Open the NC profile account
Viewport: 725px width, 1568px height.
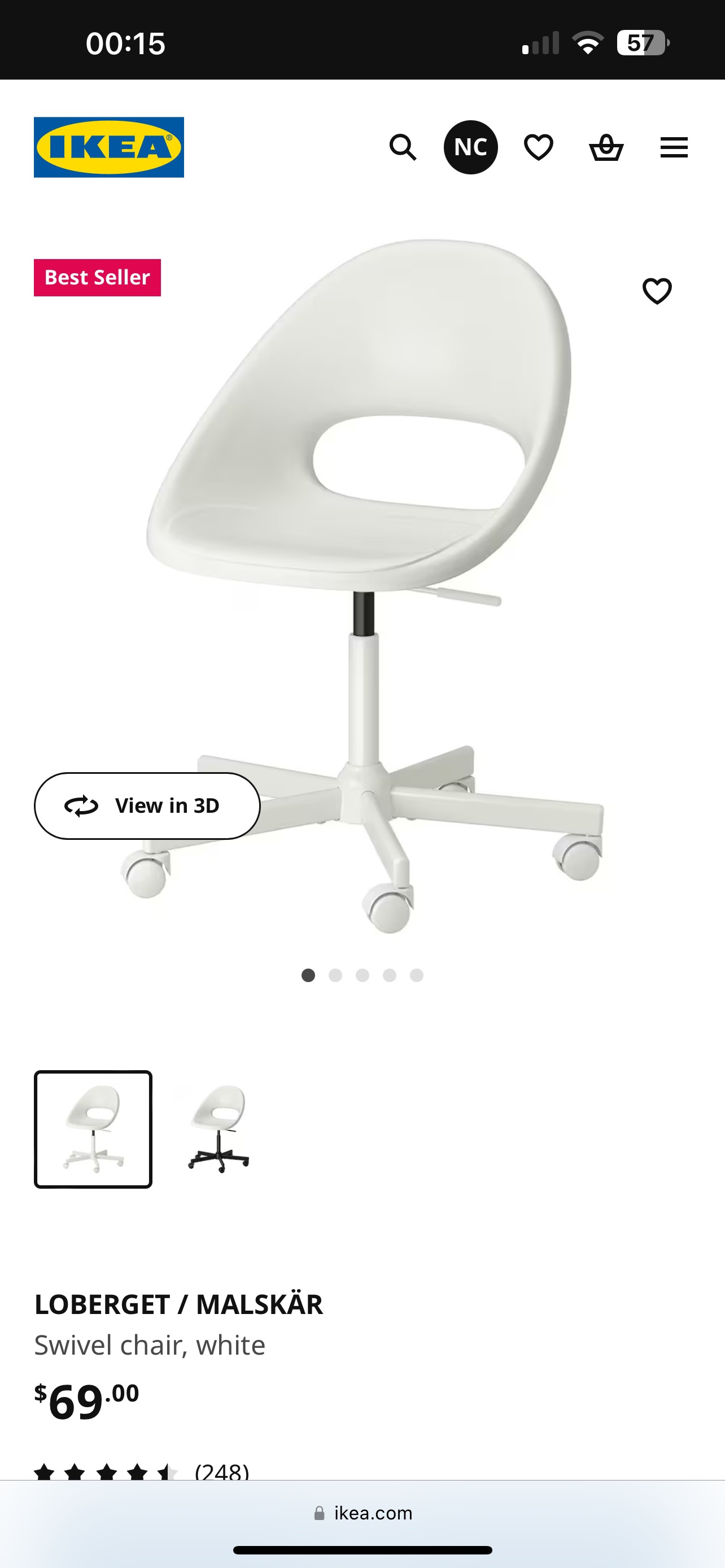coord(470,147)
